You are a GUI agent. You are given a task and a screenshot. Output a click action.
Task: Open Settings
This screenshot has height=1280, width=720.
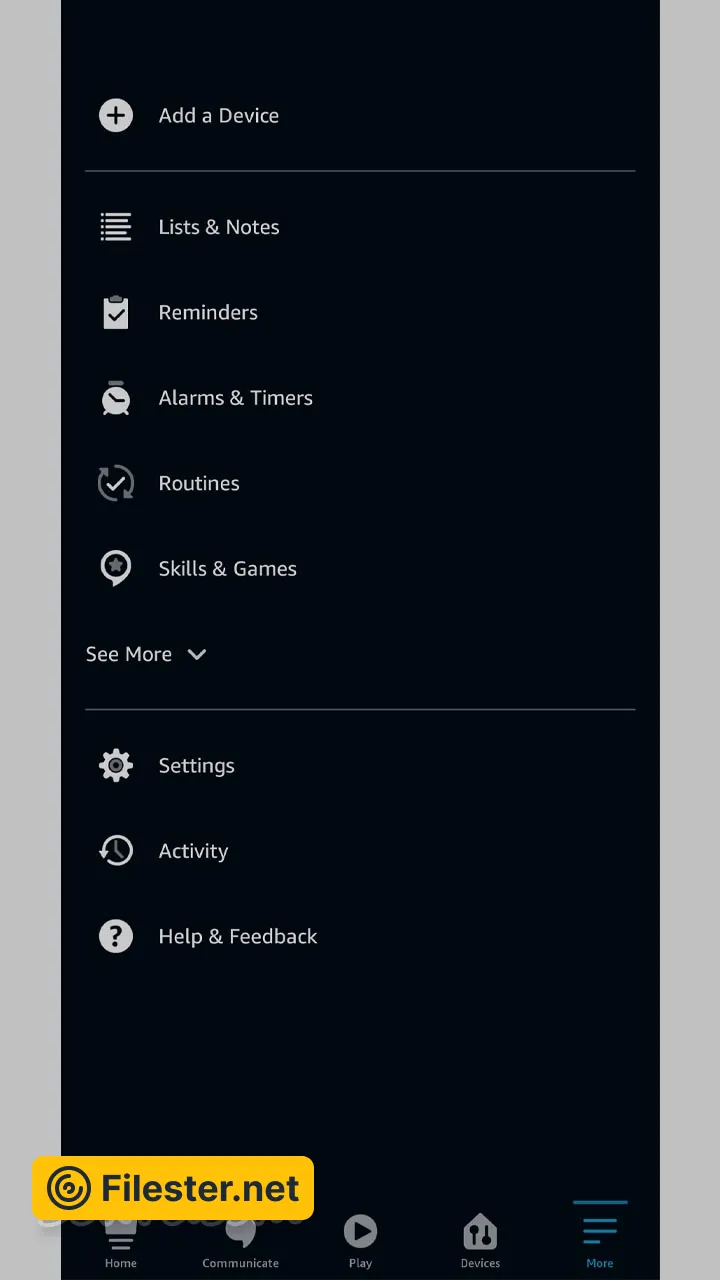196,766
